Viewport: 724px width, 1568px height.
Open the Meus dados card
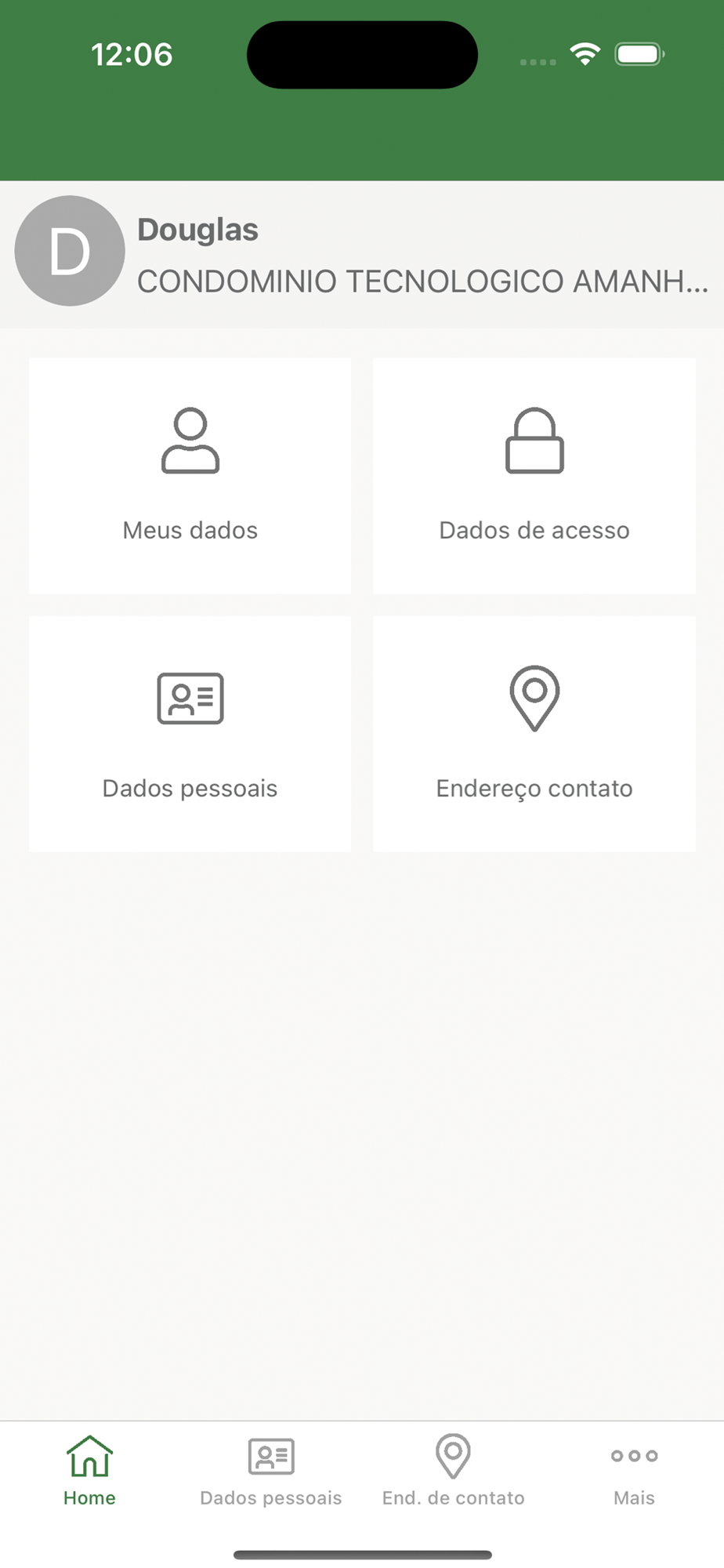190,476
